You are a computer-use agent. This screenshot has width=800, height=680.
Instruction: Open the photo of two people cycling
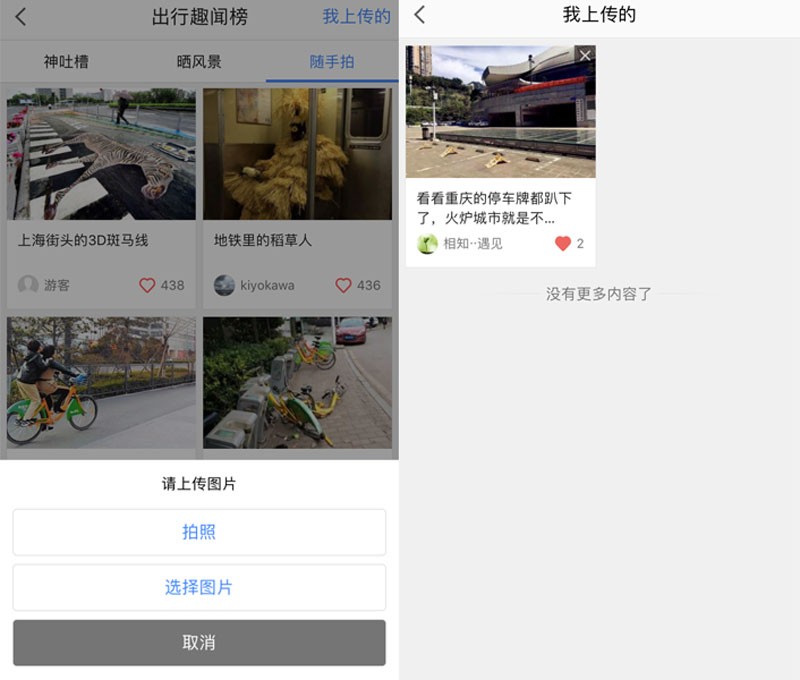pyautogui.click(x=101, y=383)
